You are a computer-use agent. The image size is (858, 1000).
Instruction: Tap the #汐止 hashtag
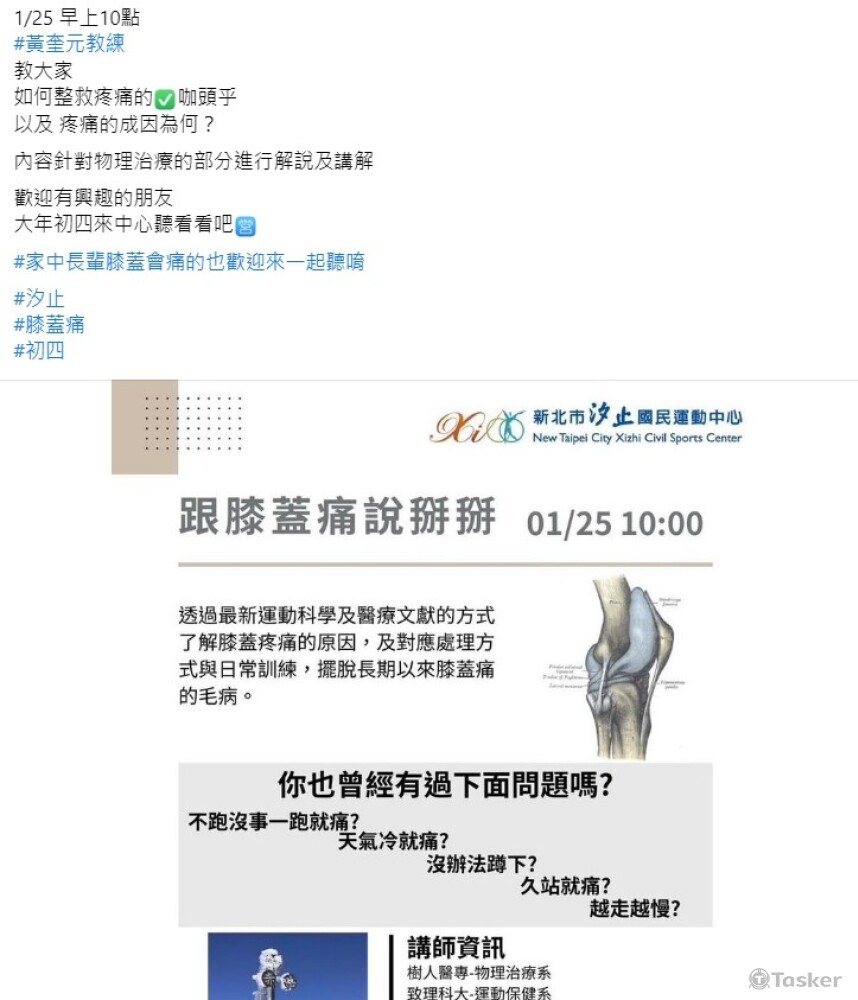click(39, 298)
